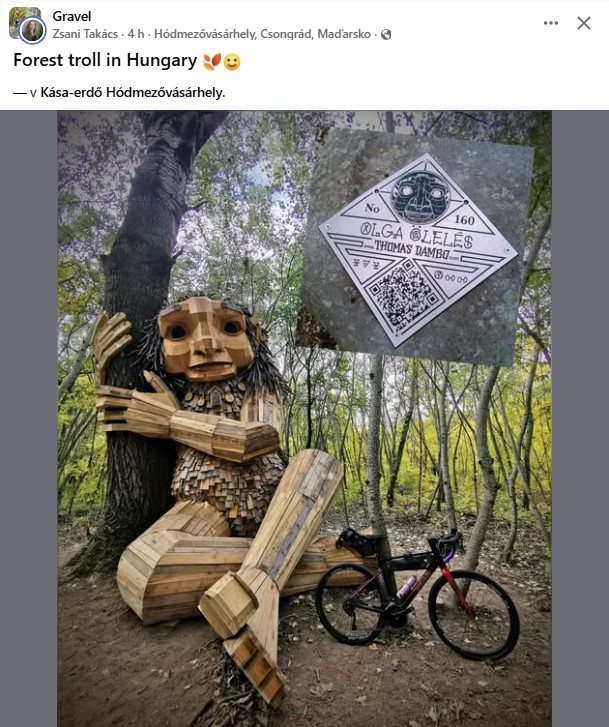Open the three-dot post options menu
Screen dimensions: 609x727
click(551, 23)
